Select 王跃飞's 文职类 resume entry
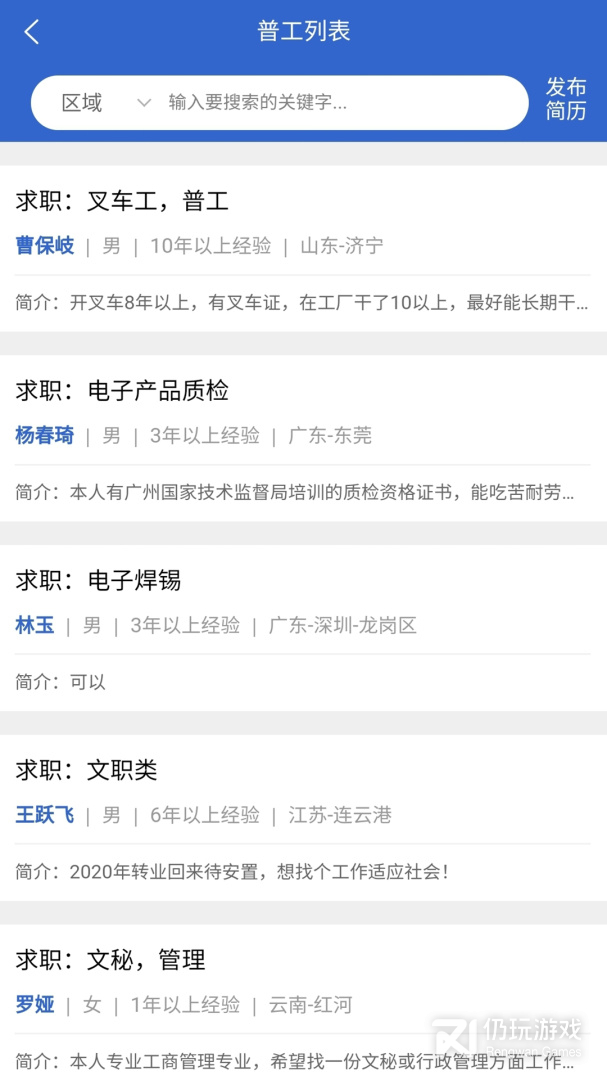 tap(303, 818)
